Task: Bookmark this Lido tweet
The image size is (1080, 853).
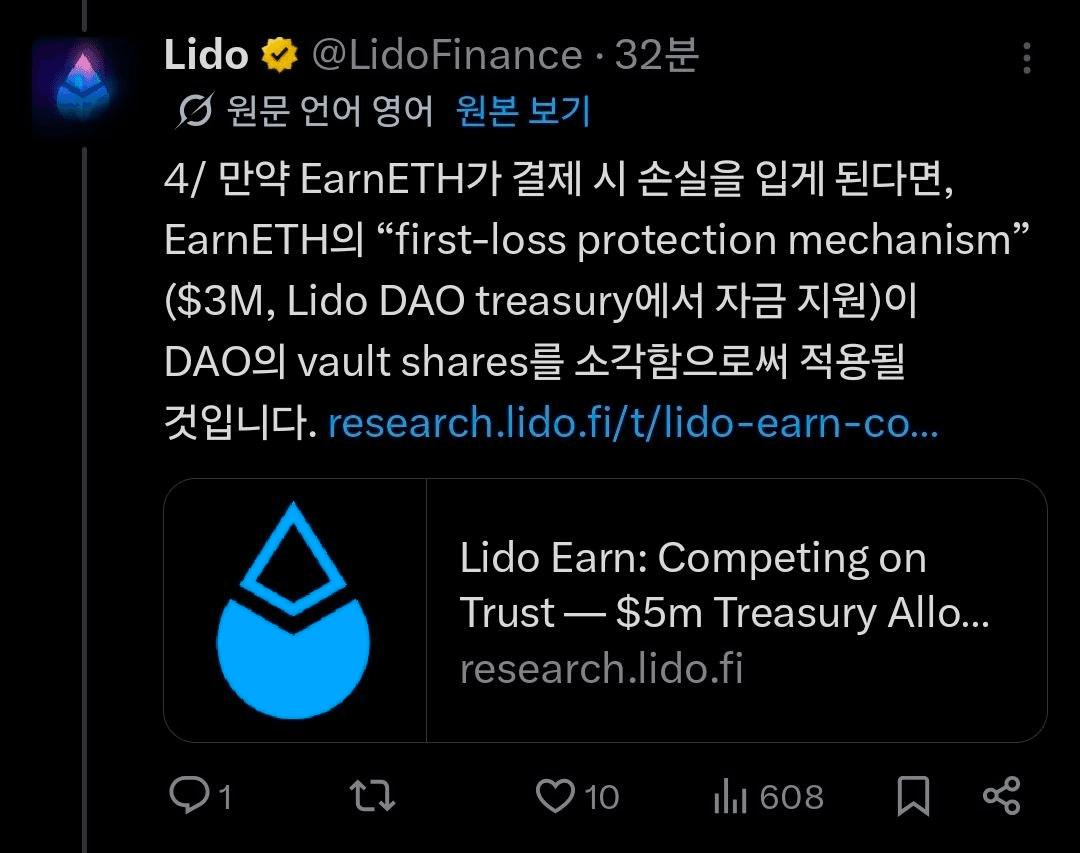Action: click(913, 796)
